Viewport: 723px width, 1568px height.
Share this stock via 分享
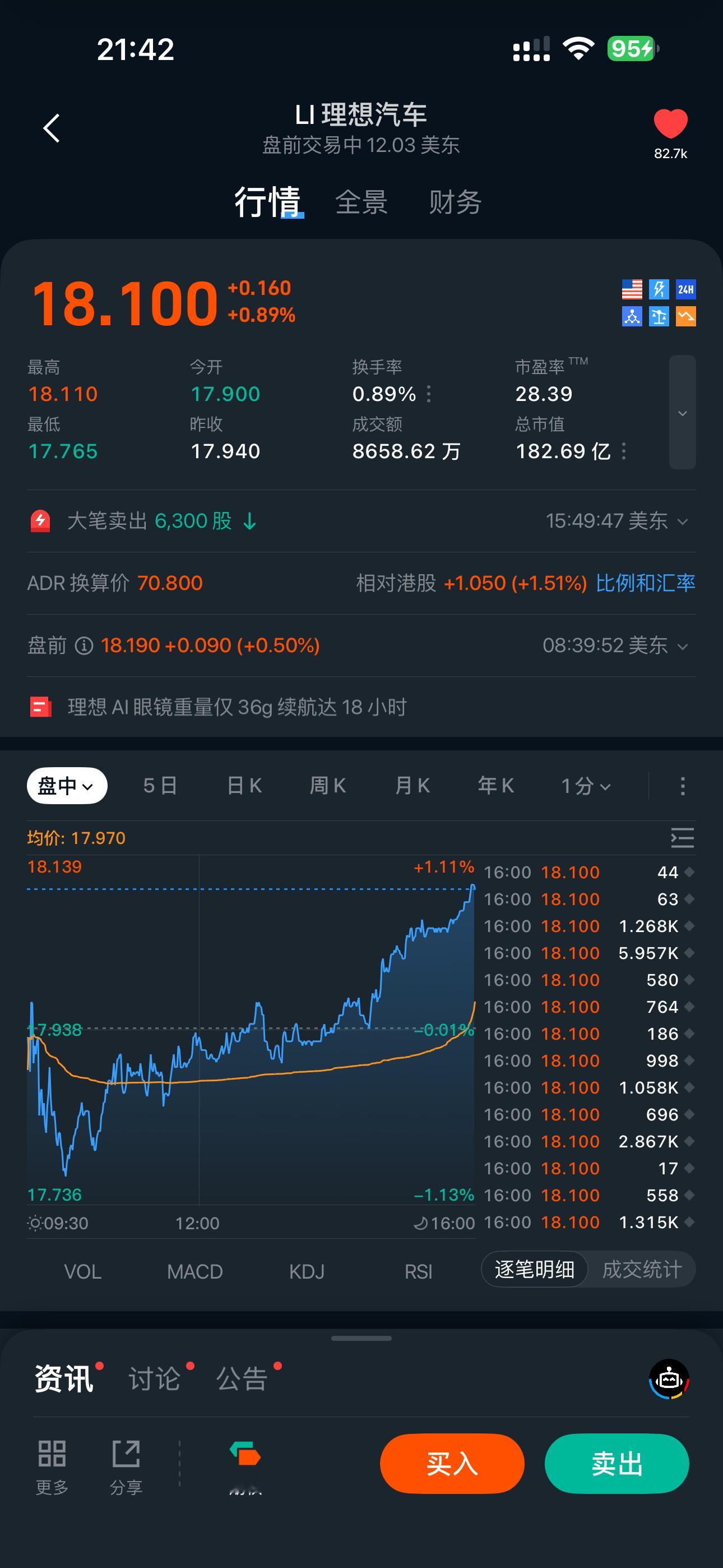126,1467
